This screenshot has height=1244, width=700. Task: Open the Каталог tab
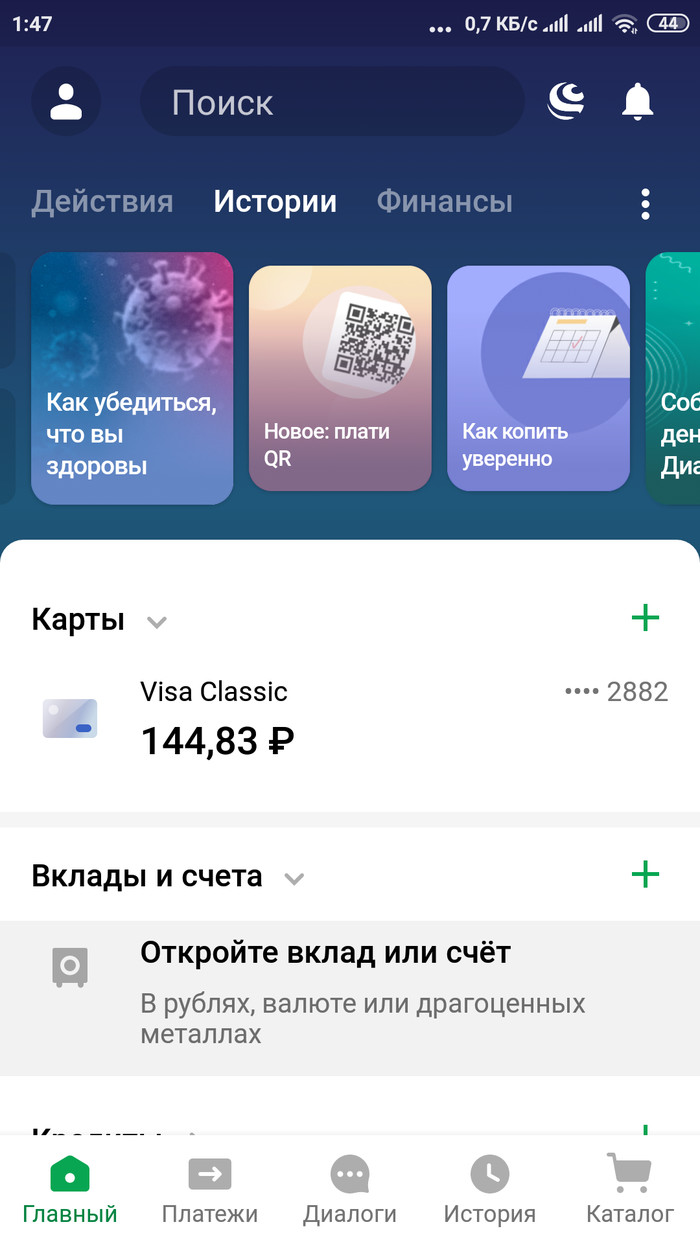[x=630, y=1190]
